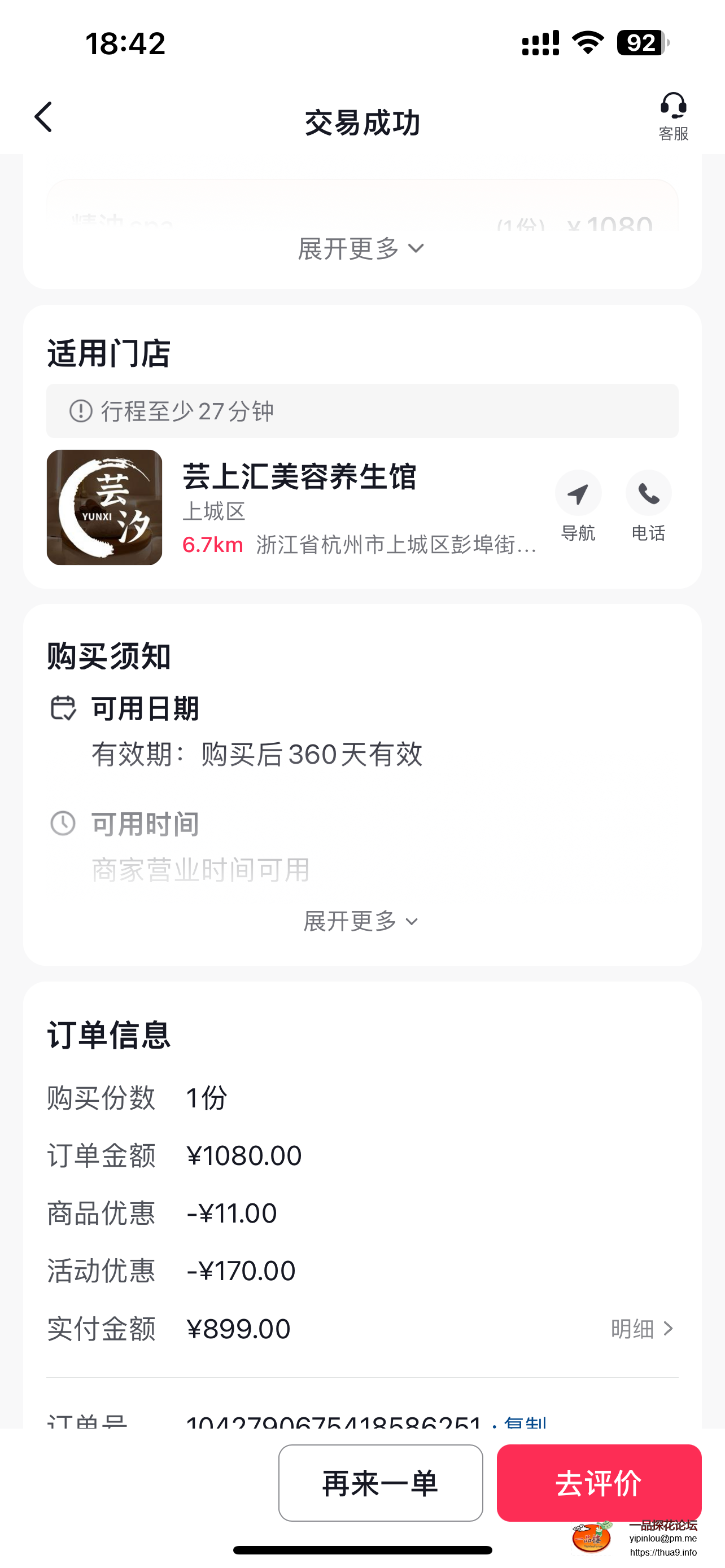
Task: Open the 芸上汇美容养生馆 store page
Action: 299,476
